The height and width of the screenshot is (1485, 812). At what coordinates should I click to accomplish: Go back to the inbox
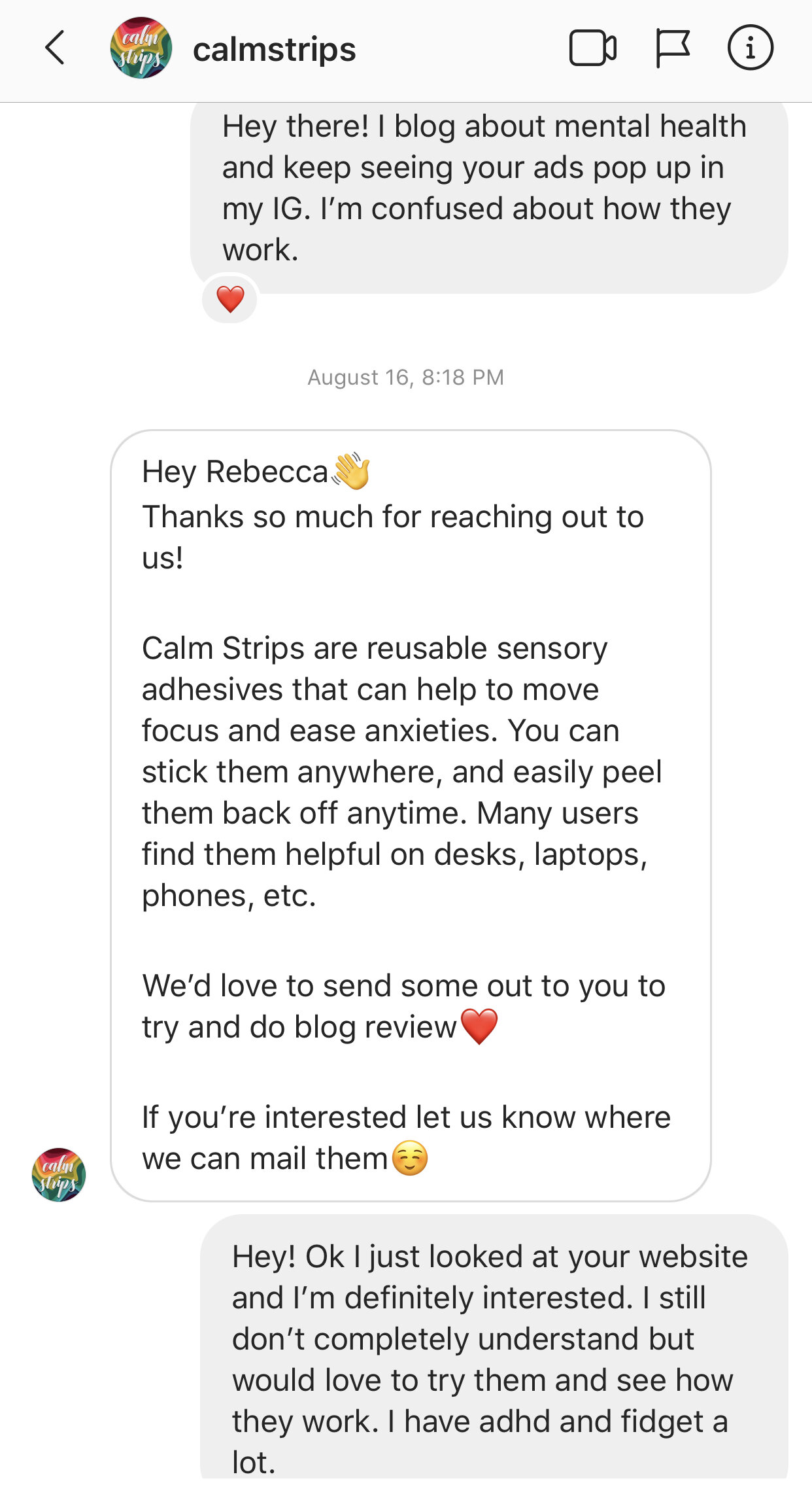(x=56, y=48)
